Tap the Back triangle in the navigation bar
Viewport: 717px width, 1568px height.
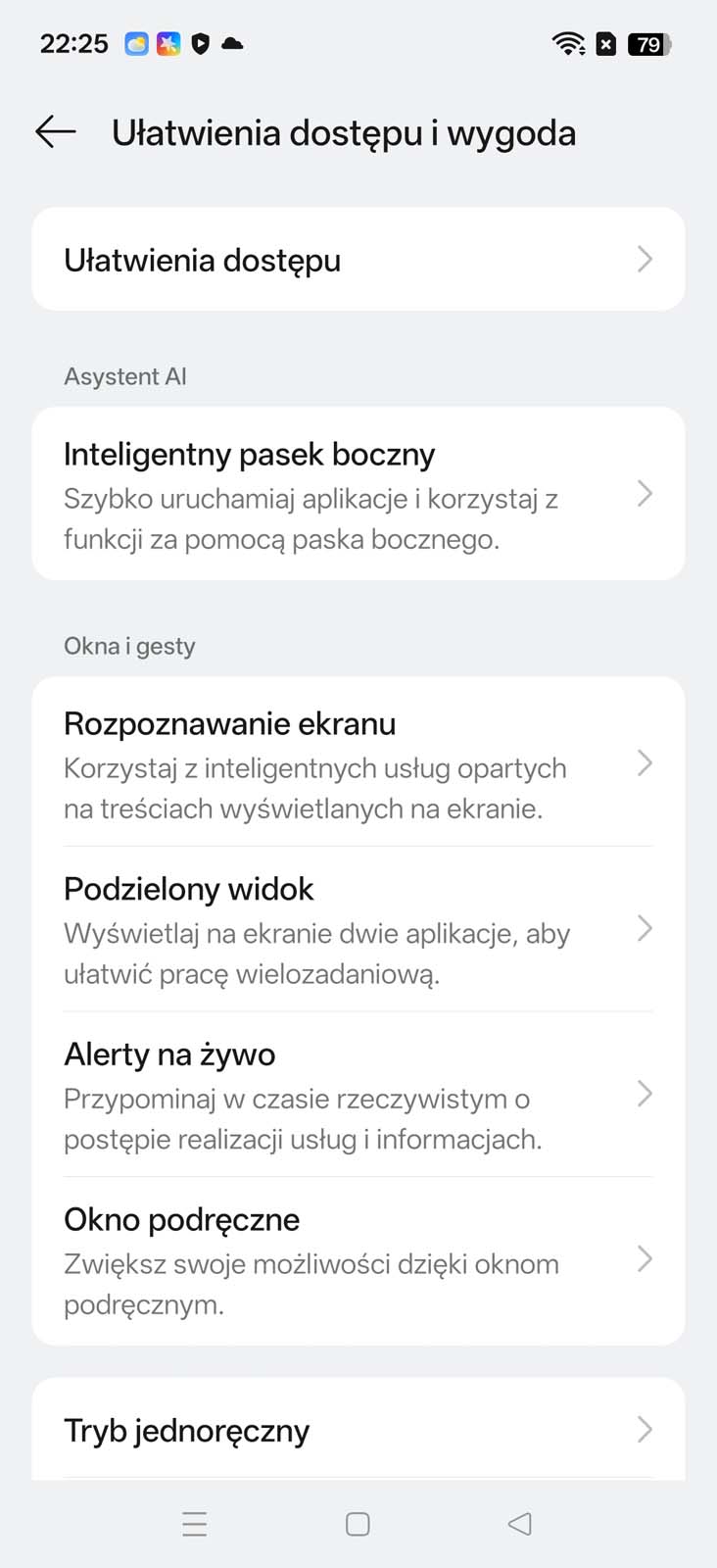pyautogui.click(x=519, y=1524)
